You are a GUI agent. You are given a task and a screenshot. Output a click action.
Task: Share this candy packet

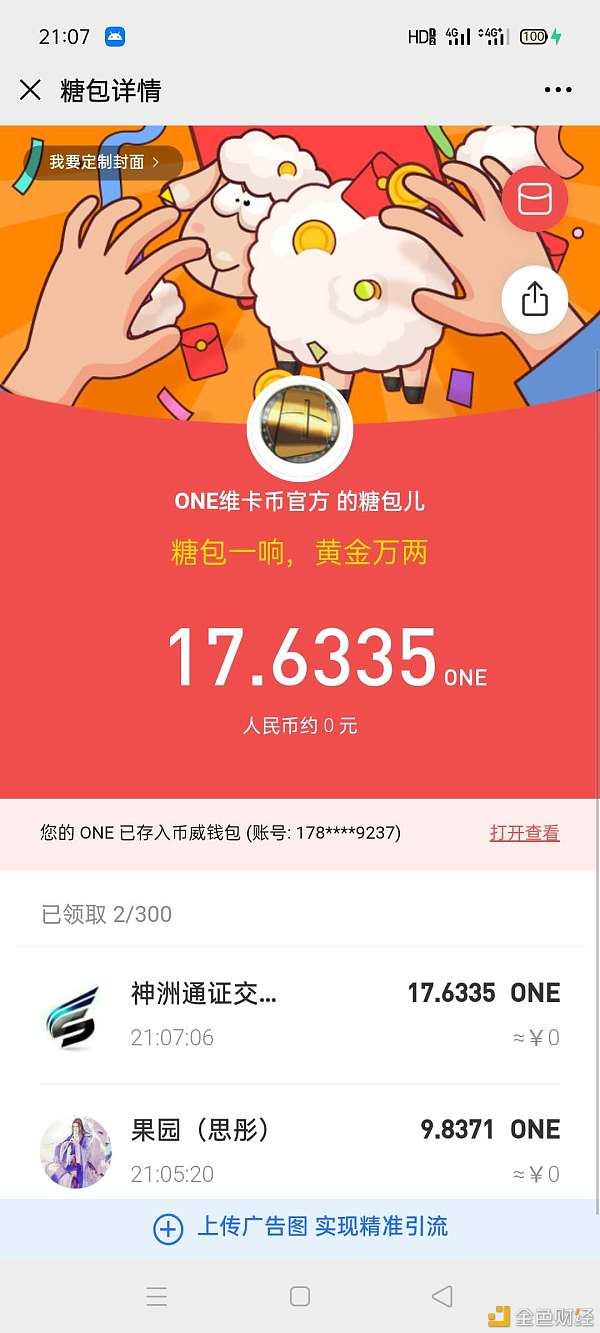pos(535,298)
